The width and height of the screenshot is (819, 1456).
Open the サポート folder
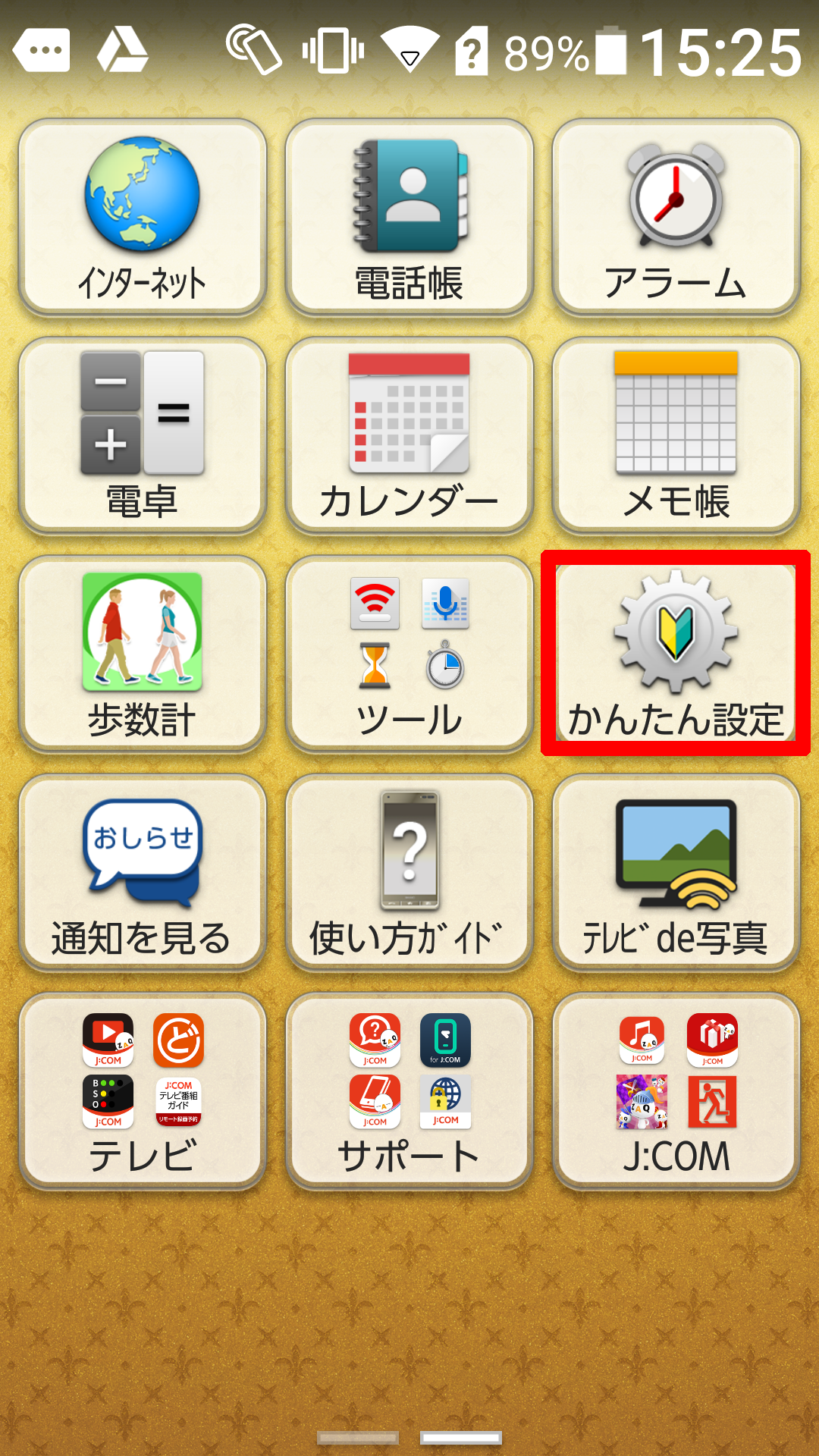pos(409,1090)
